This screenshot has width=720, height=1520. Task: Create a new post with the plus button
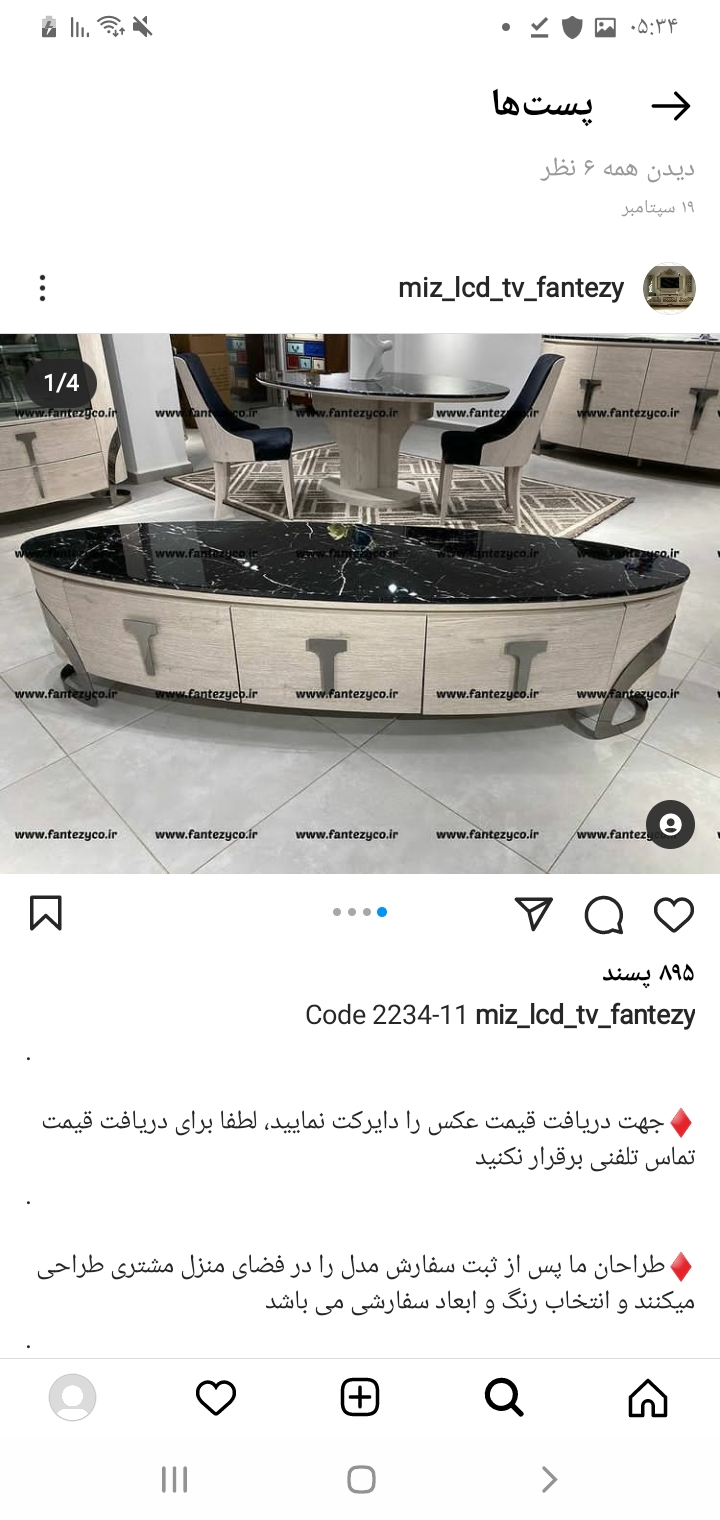(x=360, y=1397)
